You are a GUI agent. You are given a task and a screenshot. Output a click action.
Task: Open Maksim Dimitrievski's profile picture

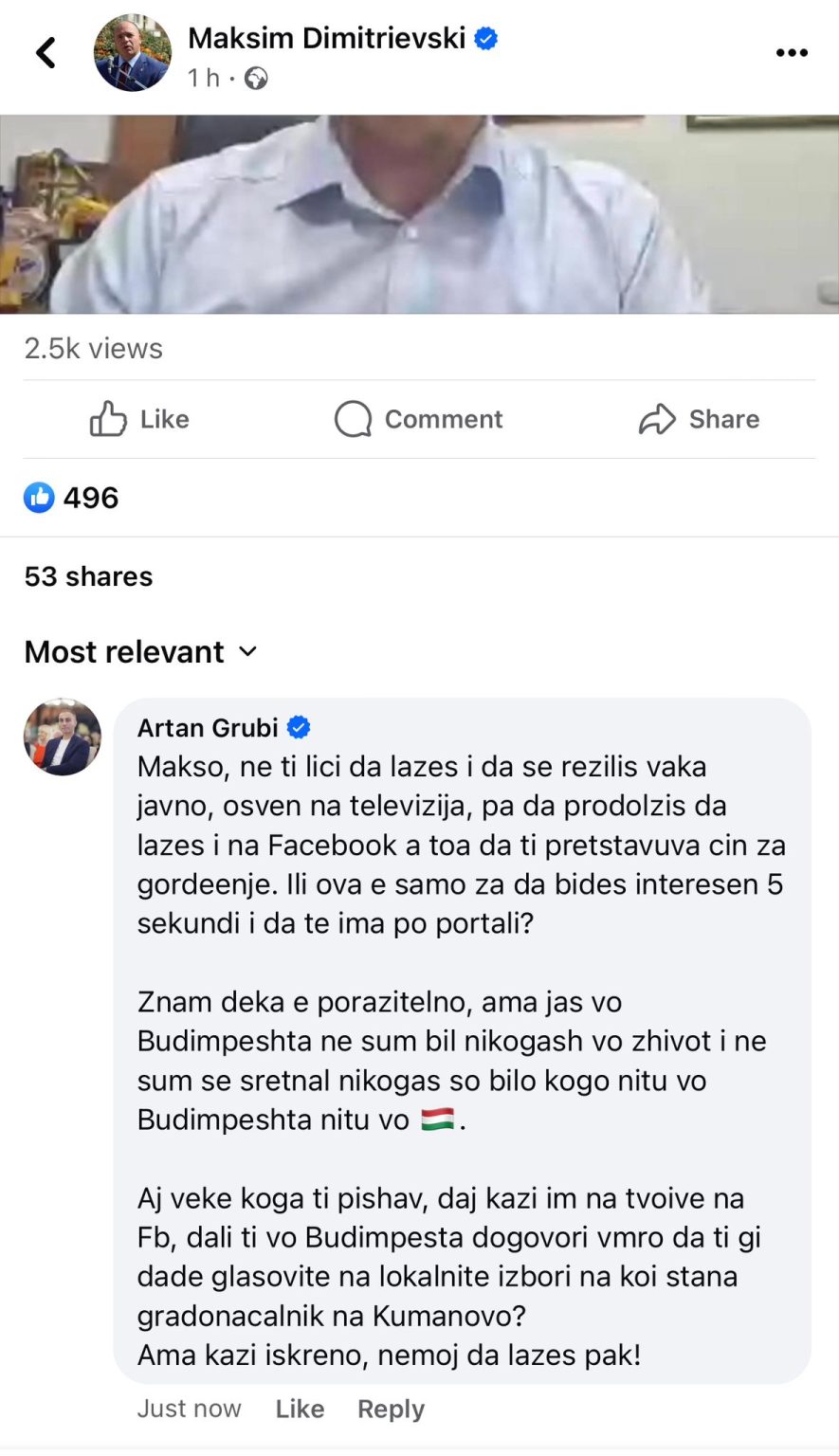133,53
